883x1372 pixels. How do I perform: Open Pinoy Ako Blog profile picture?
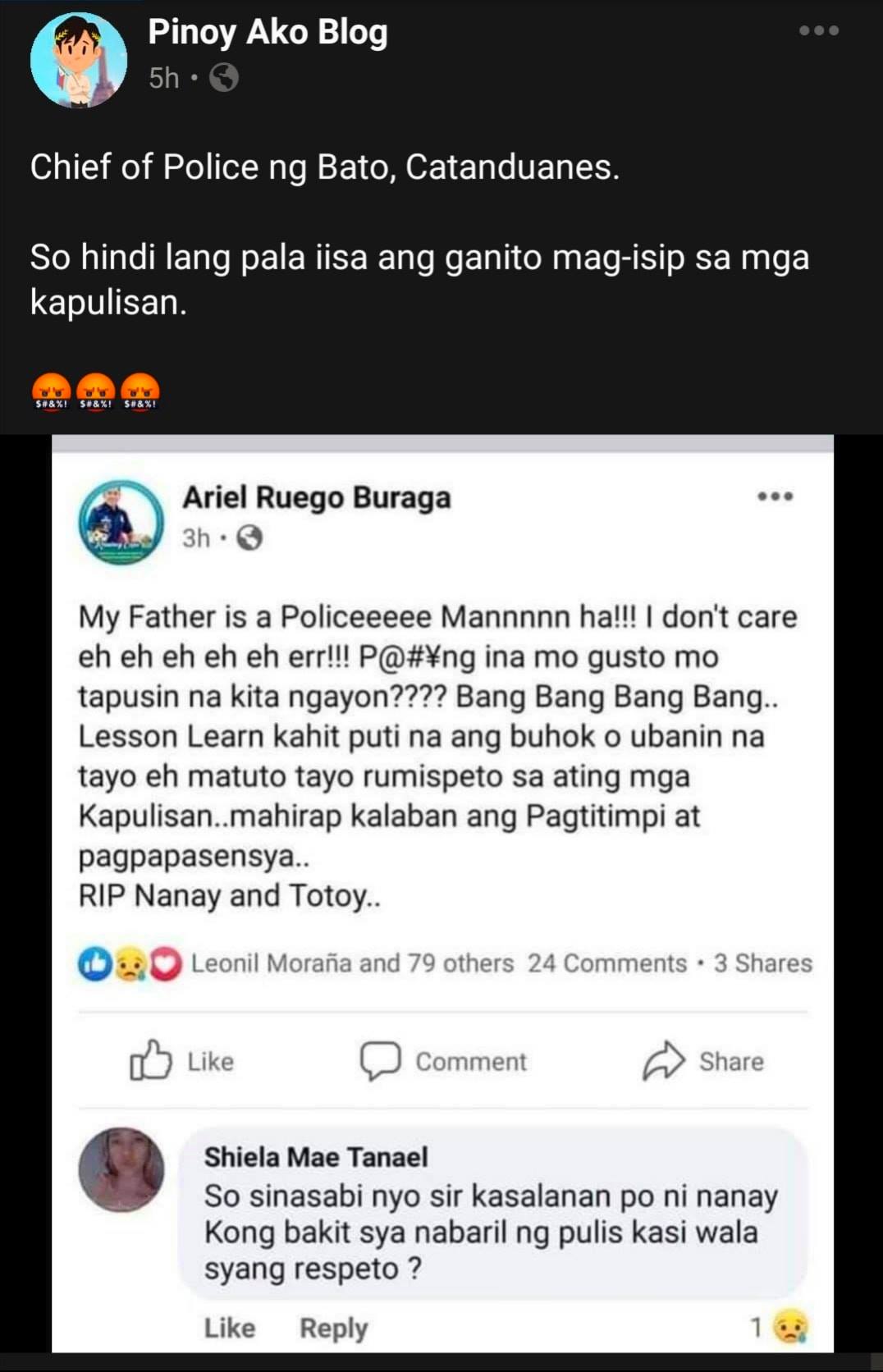(79, 59)
